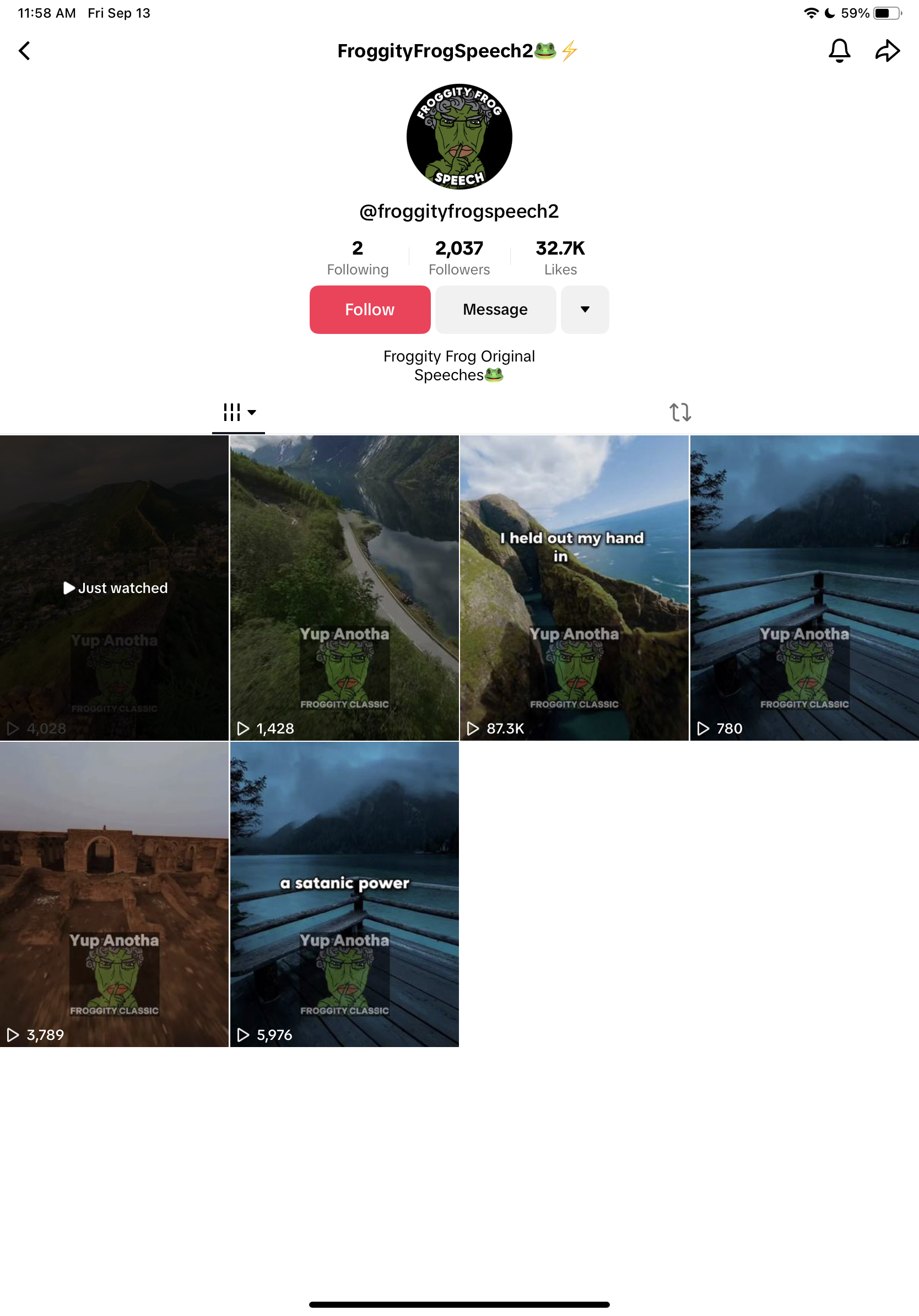The width and height of the screenshot is (919, 1316).
Task: Play the video with 1,428 views
Action: [344, 587]
